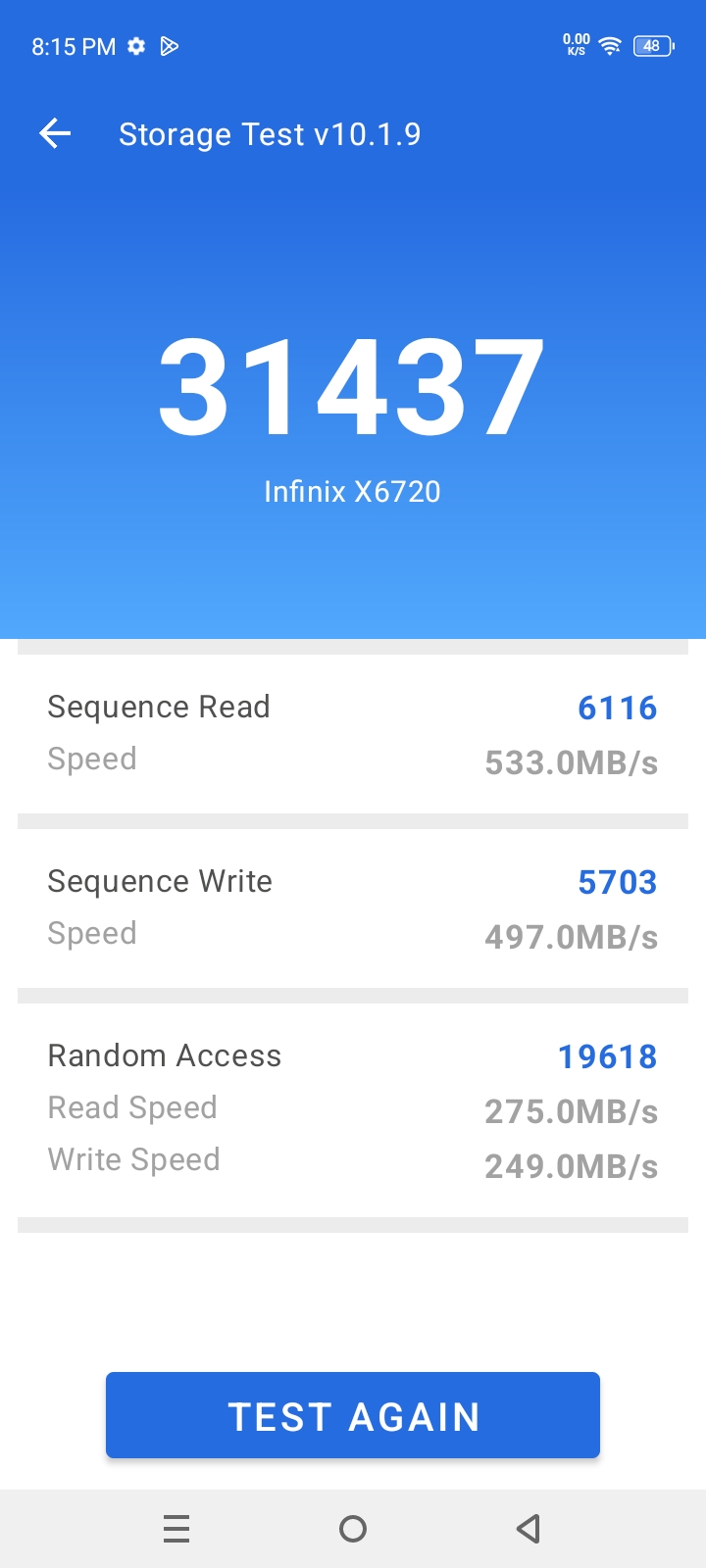Select the Sequence Write score 5703
706x1568 pixels.
(x=617, y=882)
